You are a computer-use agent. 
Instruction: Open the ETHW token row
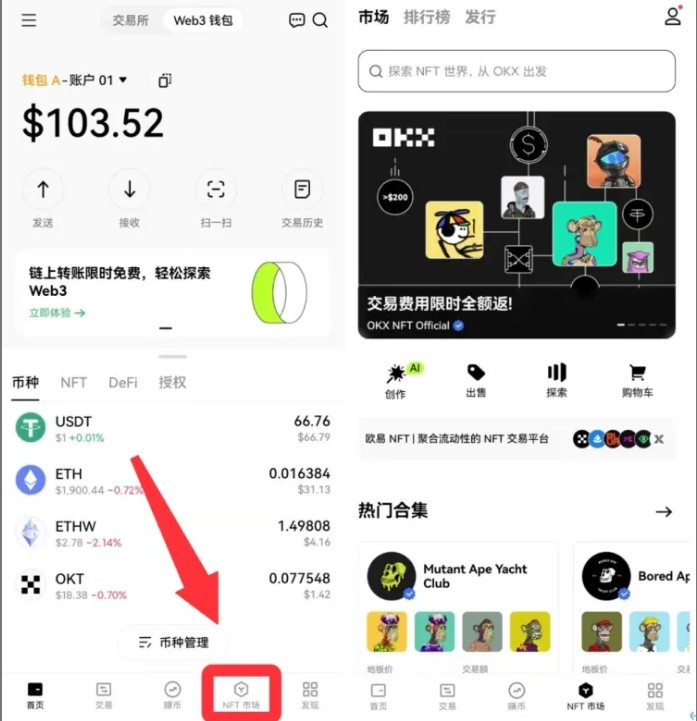point(172,533)
